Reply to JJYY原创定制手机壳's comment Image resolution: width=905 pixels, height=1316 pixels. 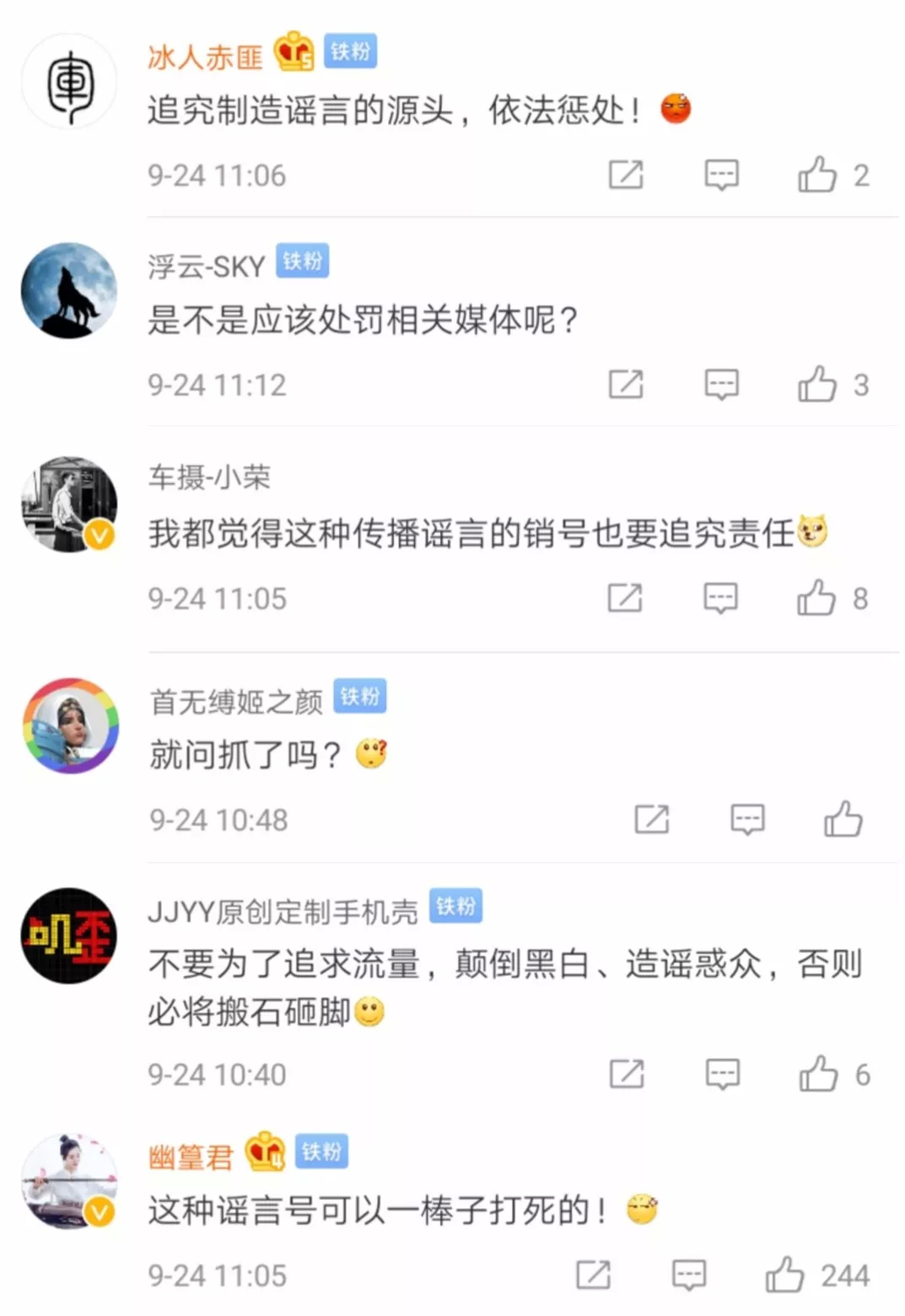coord(722,1074)
